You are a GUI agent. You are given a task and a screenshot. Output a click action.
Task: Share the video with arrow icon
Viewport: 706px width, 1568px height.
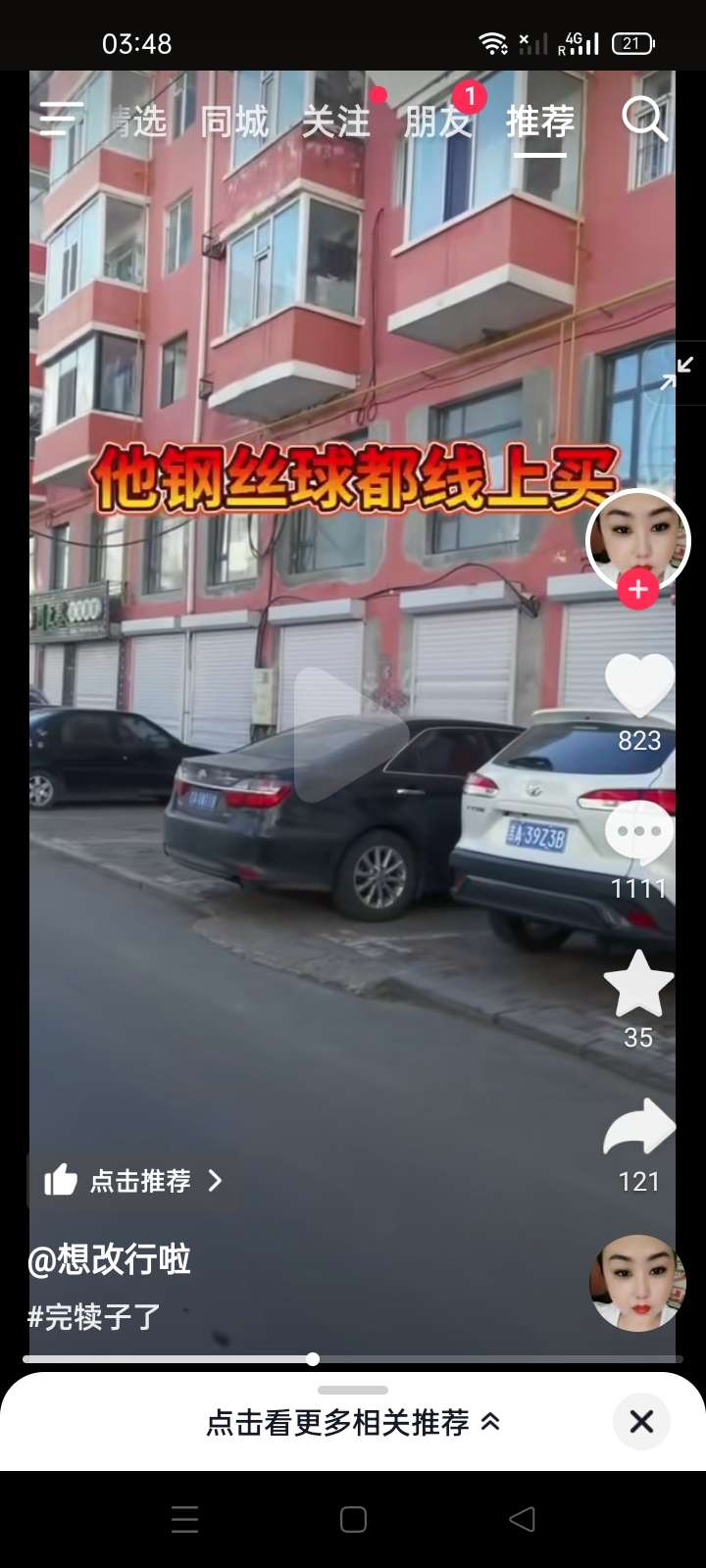click(x=638, y=1128)
